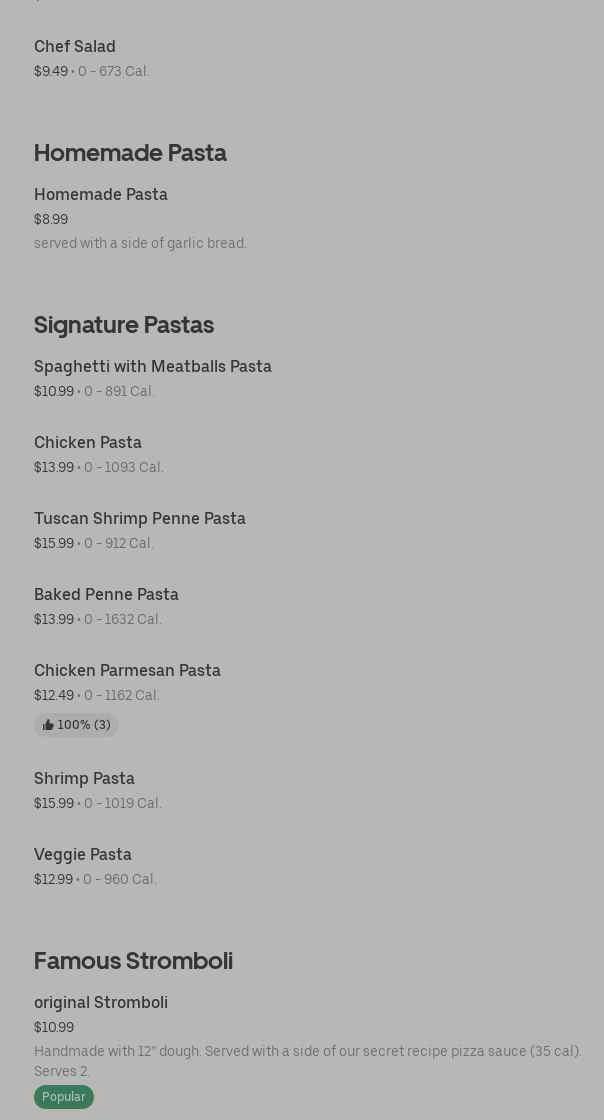The image size is (604, 1120).
Task: Pick the Veggie Pasta item
Action: pos(83,855)
